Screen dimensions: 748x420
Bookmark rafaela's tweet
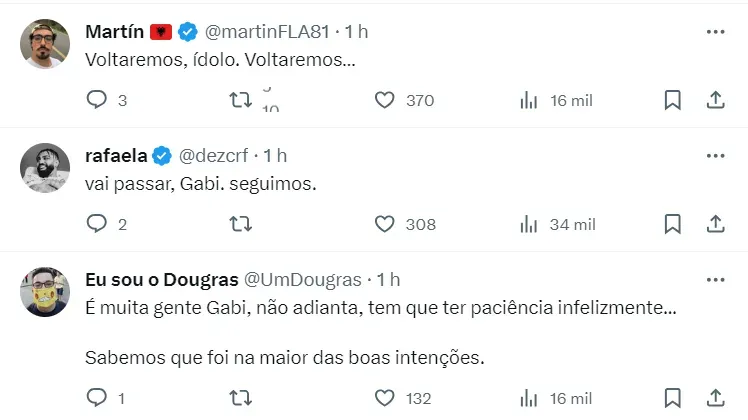[x=673, y=224]
